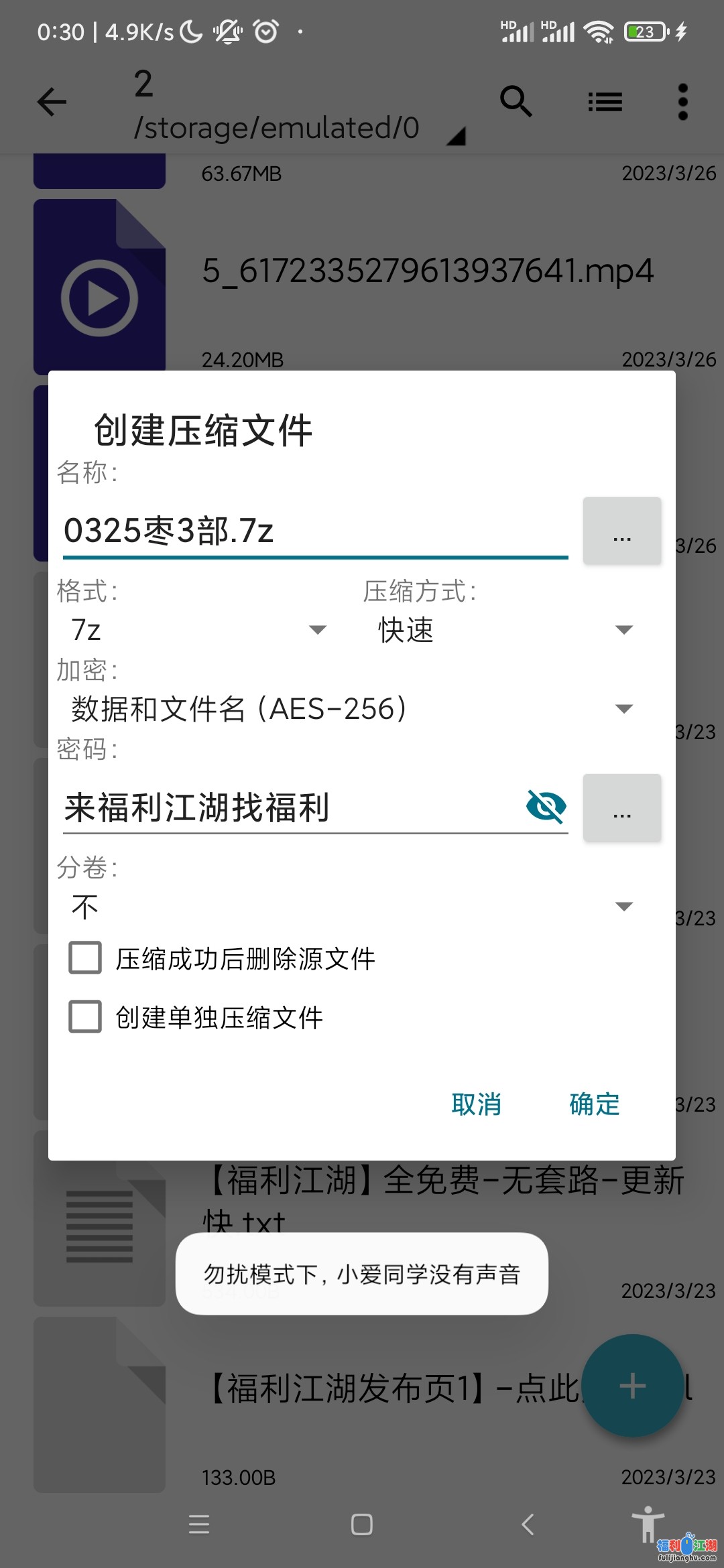Tap the archive name field 0325枣3部.7z
724x1568 pixels.
pos(315,531)
